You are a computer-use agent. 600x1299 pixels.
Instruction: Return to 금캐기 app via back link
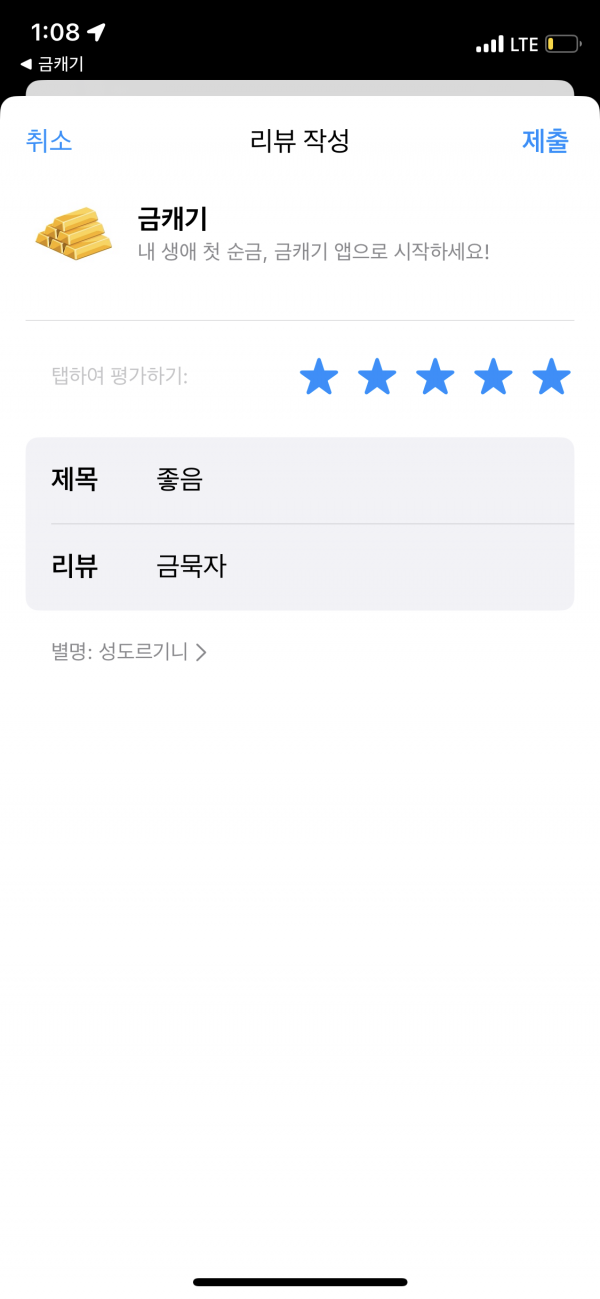tap(51, 64)
